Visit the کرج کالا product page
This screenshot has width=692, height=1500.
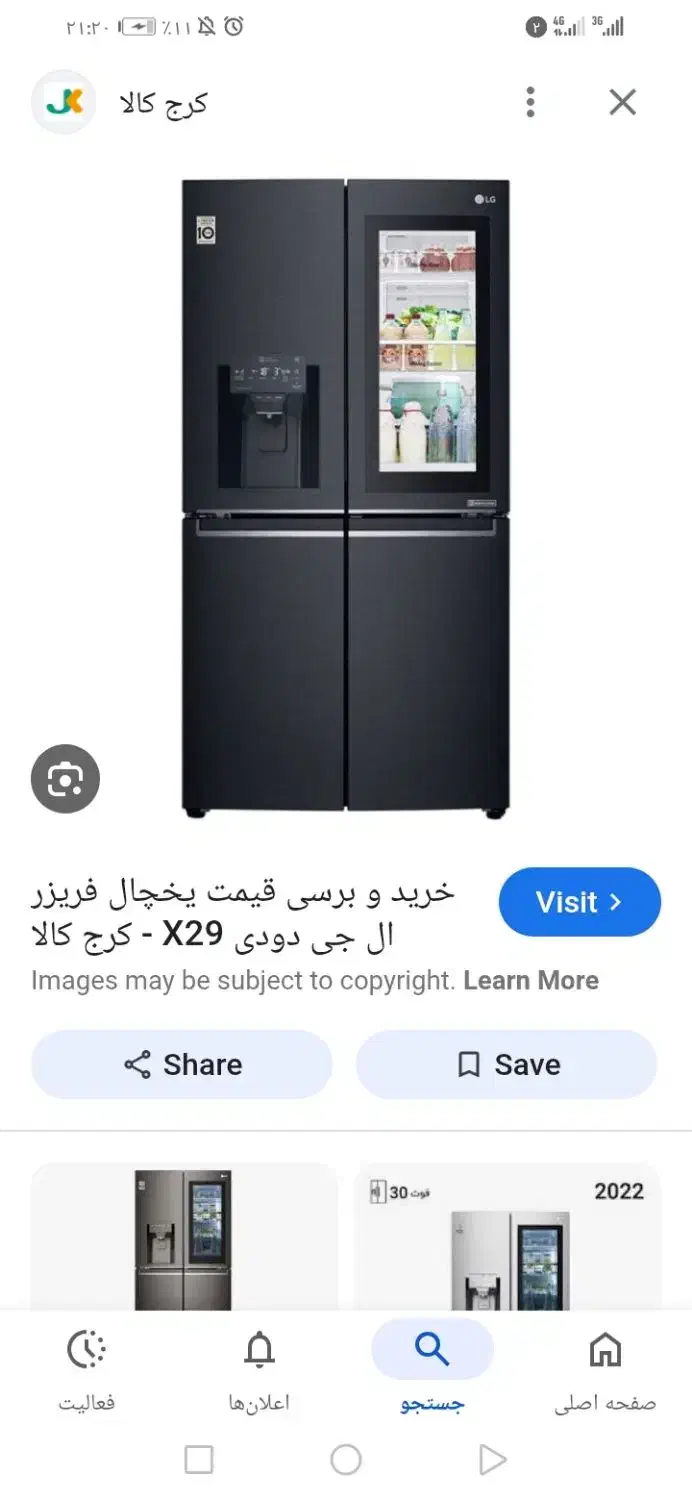580,902
